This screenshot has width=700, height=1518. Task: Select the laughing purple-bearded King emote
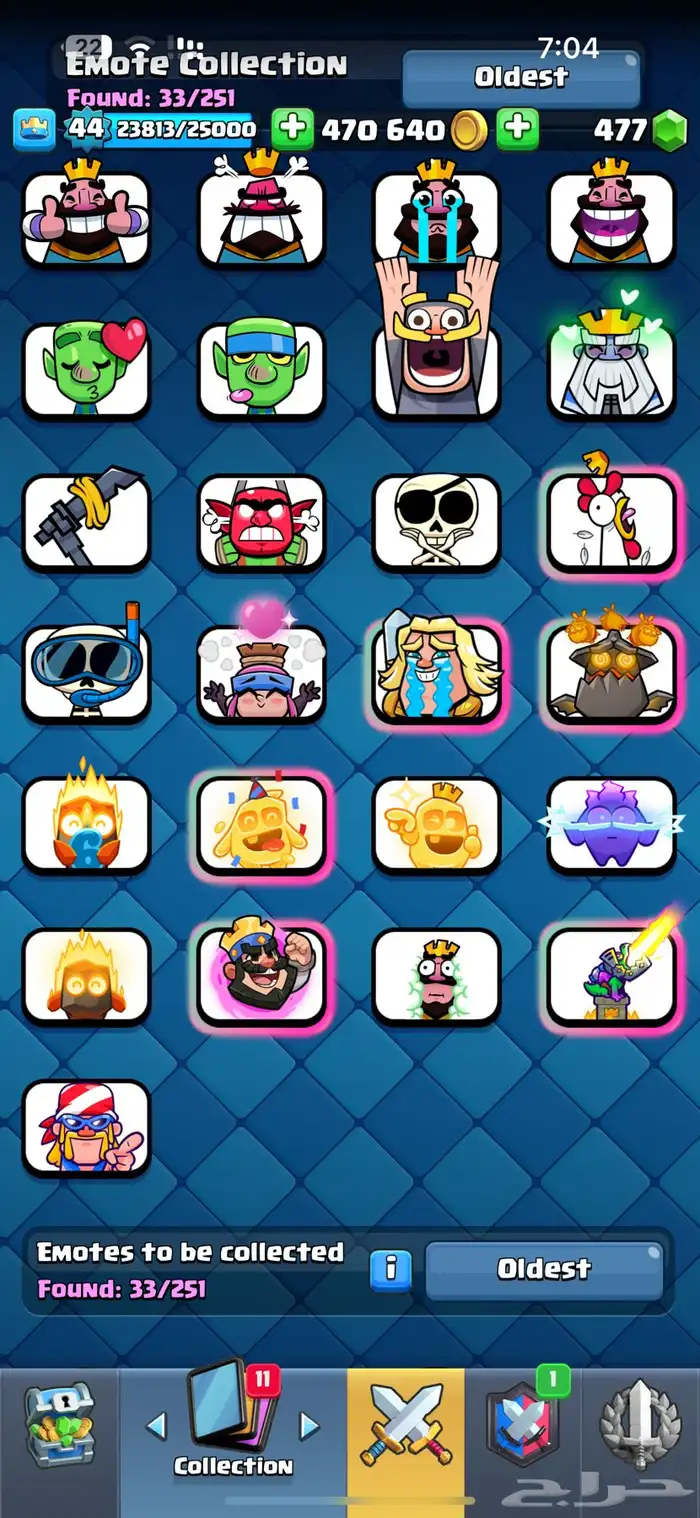point(612,218)
